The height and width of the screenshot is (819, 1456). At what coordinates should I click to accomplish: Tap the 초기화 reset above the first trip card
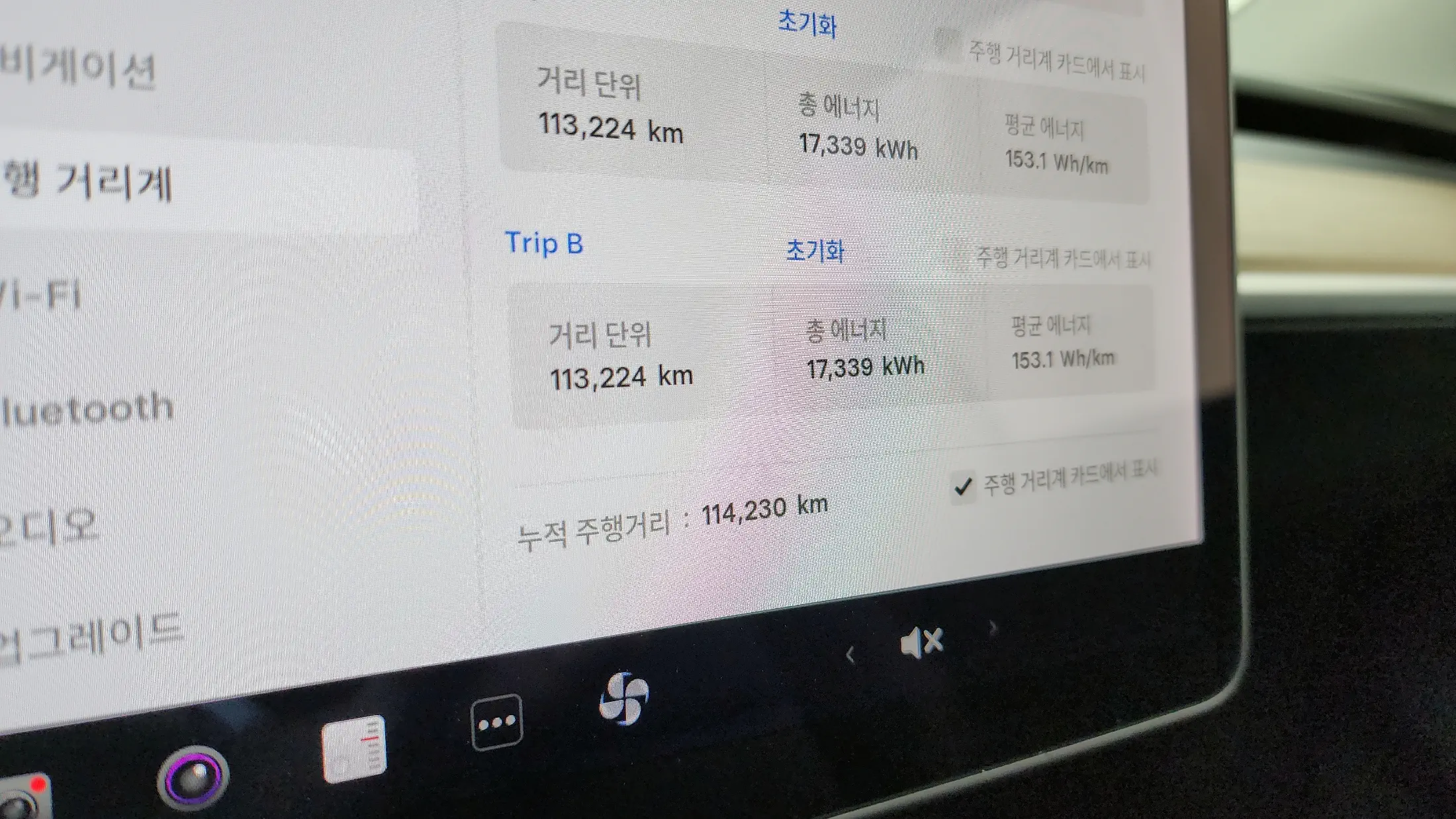click(x=807, y=24)
